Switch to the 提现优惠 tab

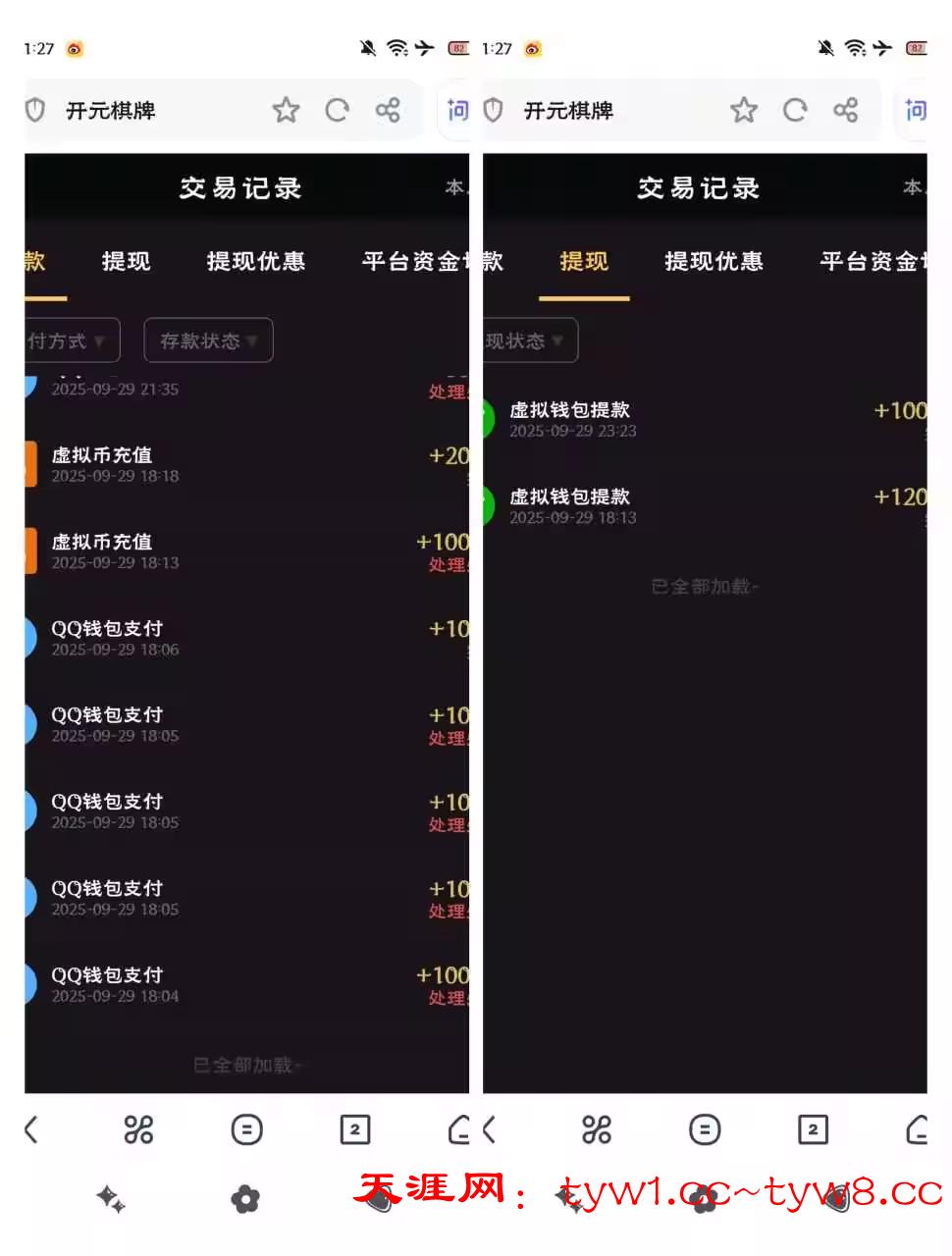(256, 261)
